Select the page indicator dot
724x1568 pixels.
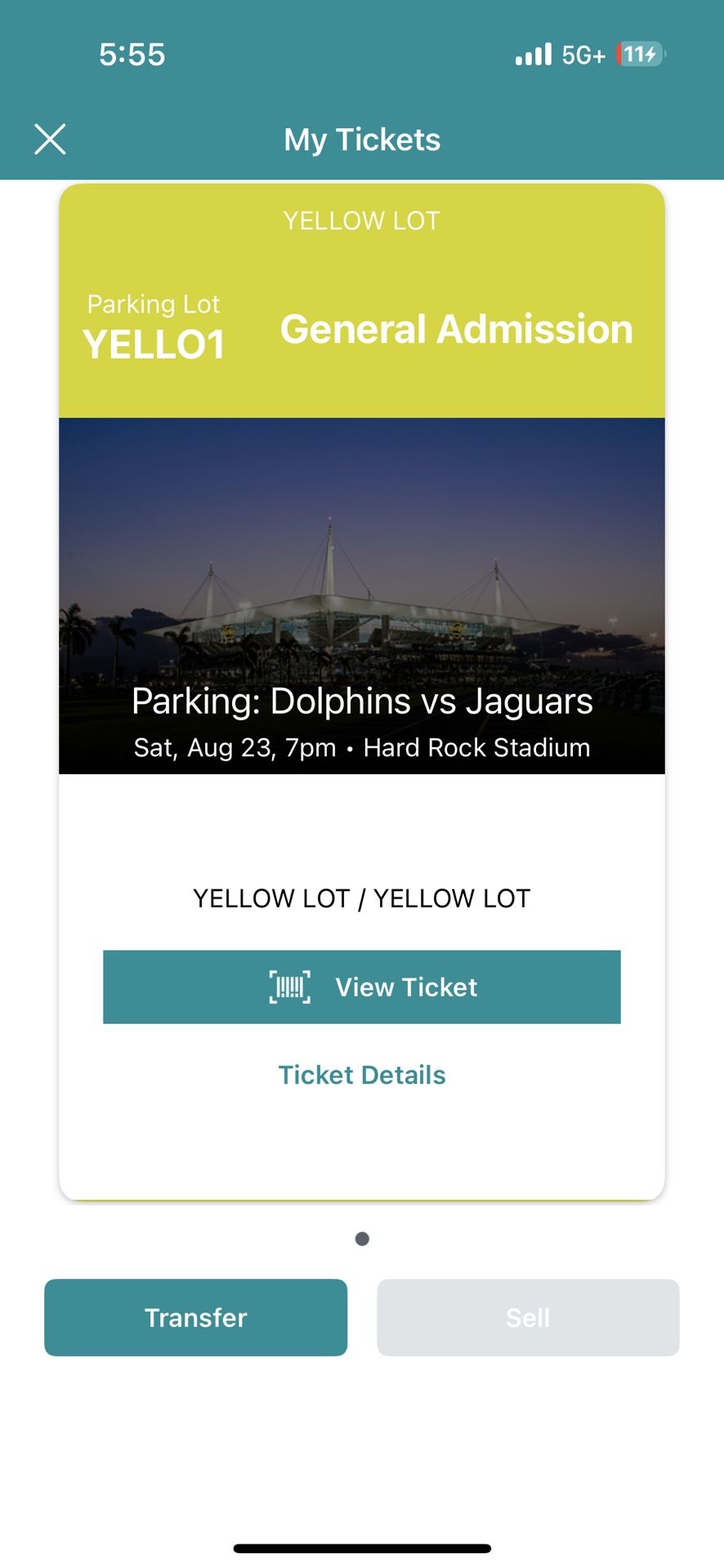tap(362, 1238)
